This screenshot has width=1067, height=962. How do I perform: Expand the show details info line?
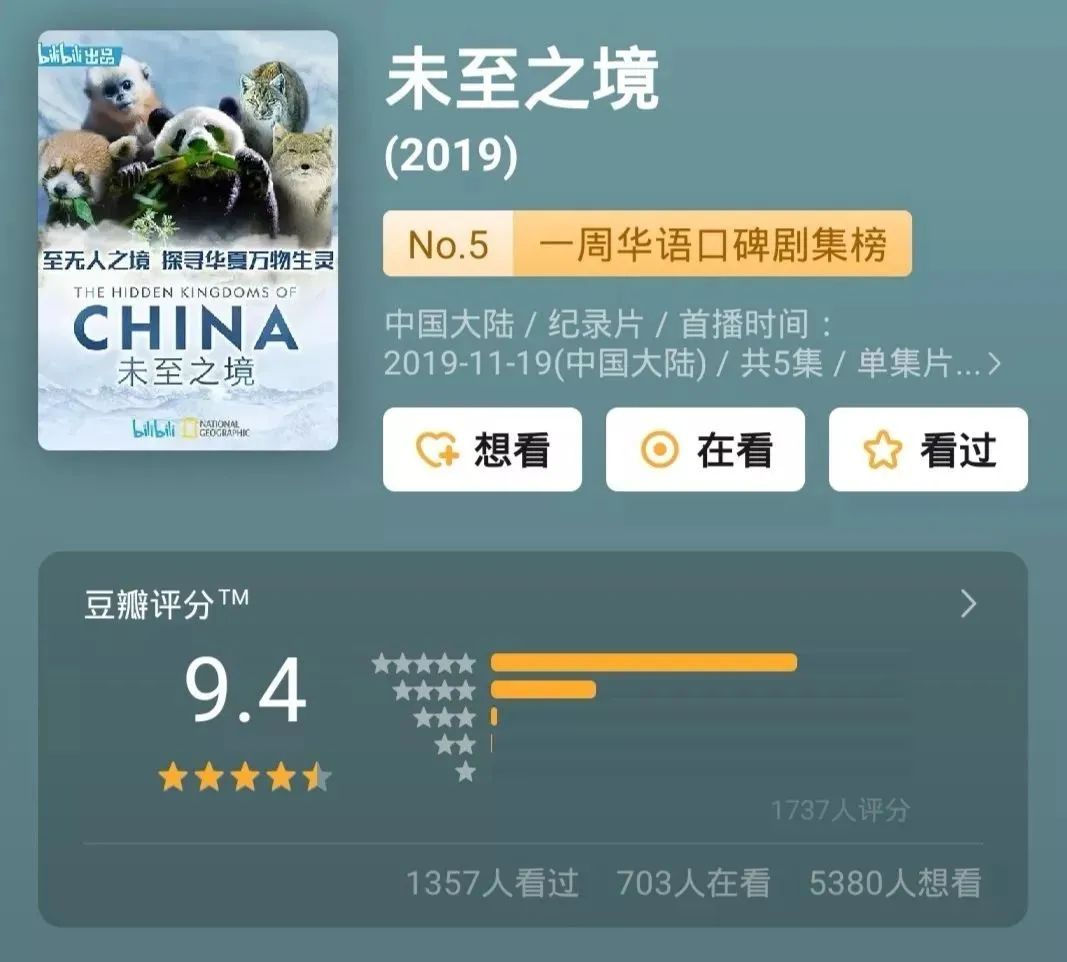point(992,365)
